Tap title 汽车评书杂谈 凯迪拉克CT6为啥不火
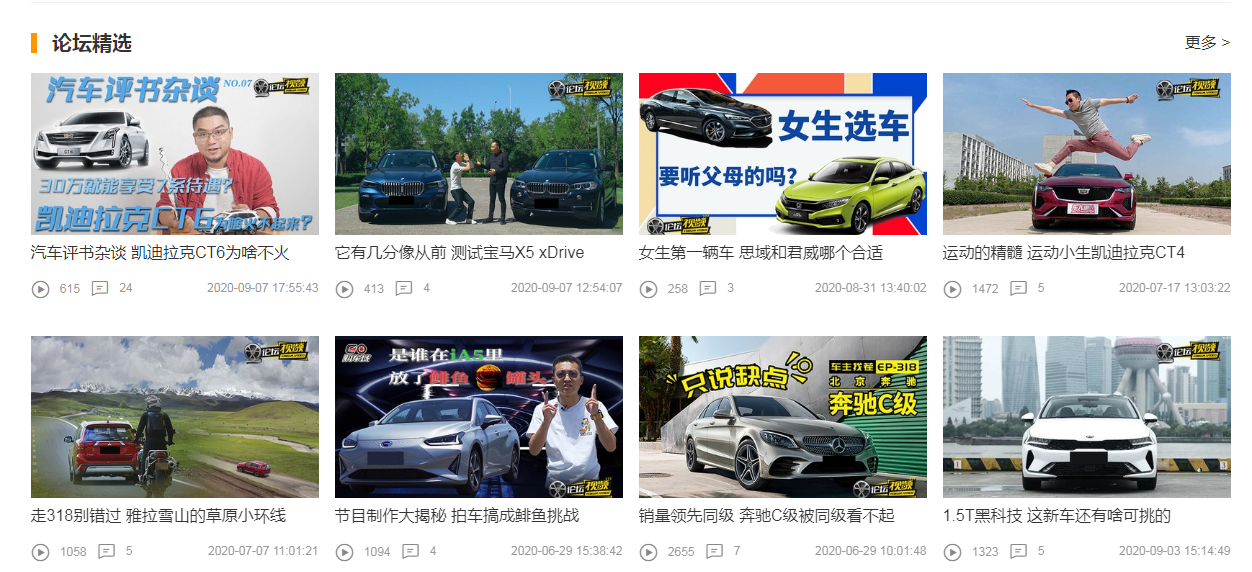The height and width of the screenshot is (572, 1252). [160, 253]
